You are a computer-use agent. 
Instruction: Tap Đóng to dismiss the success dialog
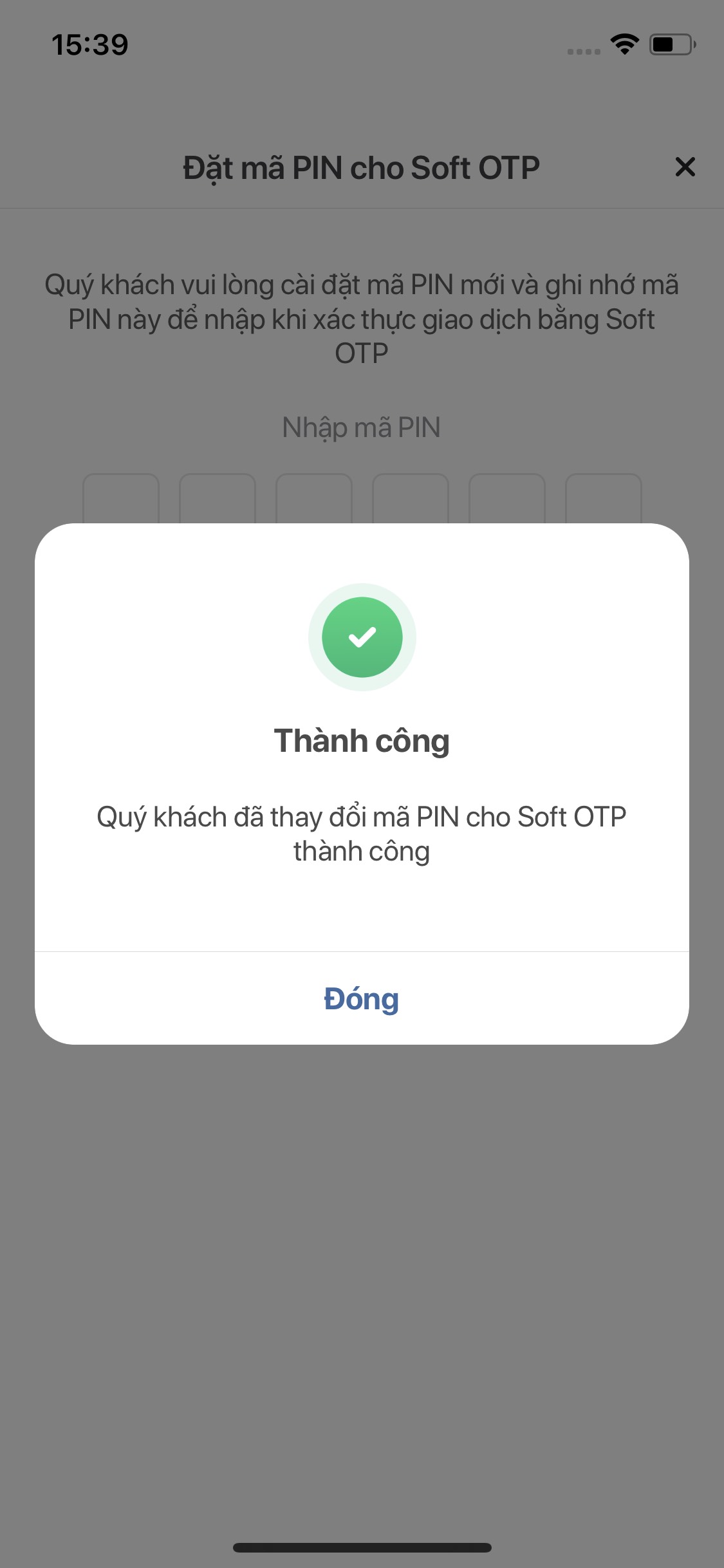coord(362,998)
